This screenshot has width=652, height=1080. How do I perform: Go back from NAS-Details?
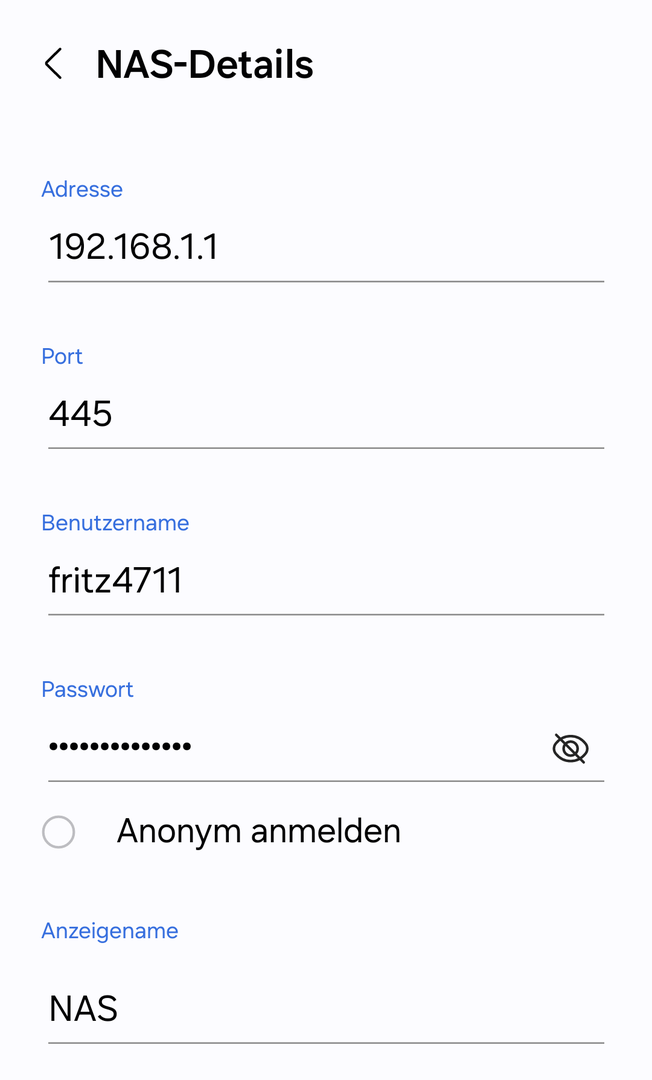54,64
